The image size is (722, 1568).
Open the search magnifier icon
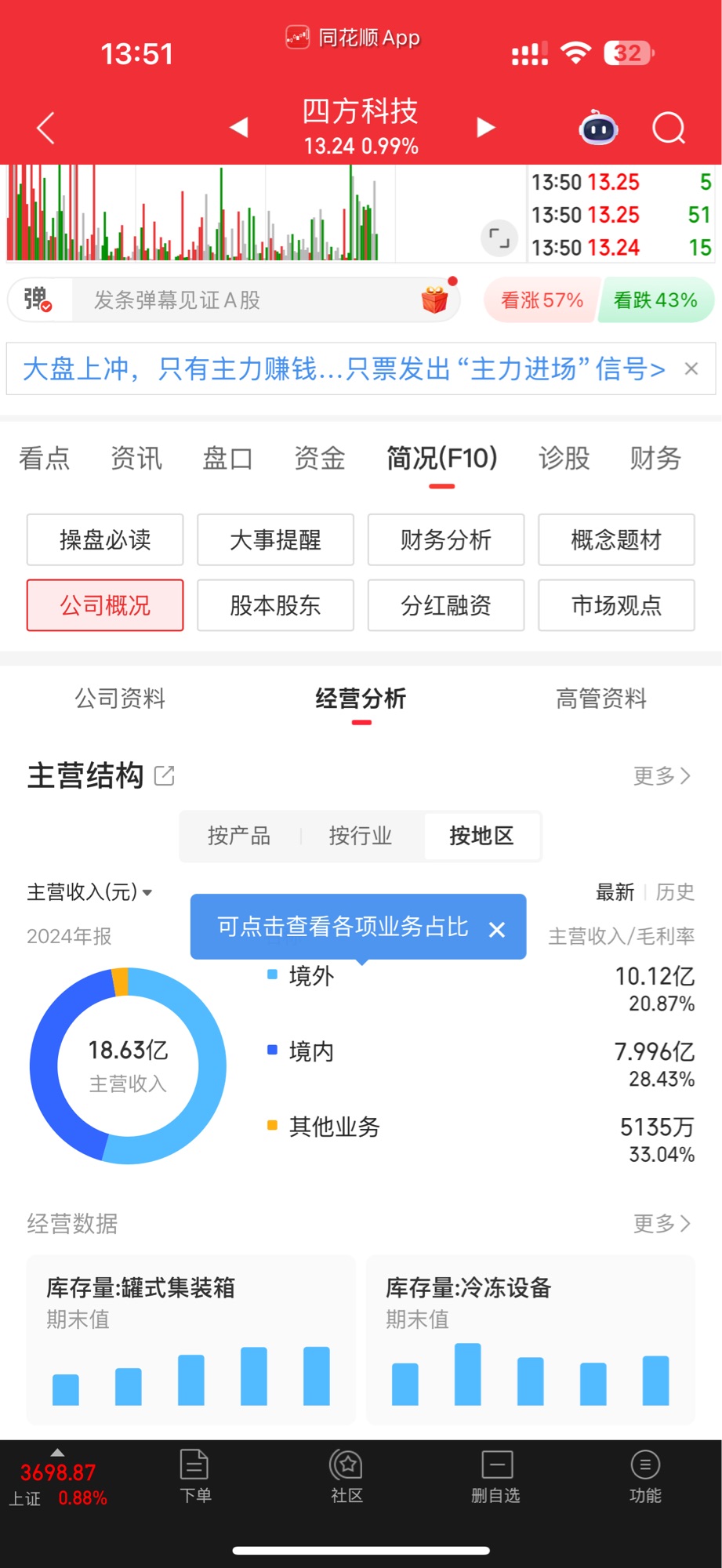coord(669,128)
